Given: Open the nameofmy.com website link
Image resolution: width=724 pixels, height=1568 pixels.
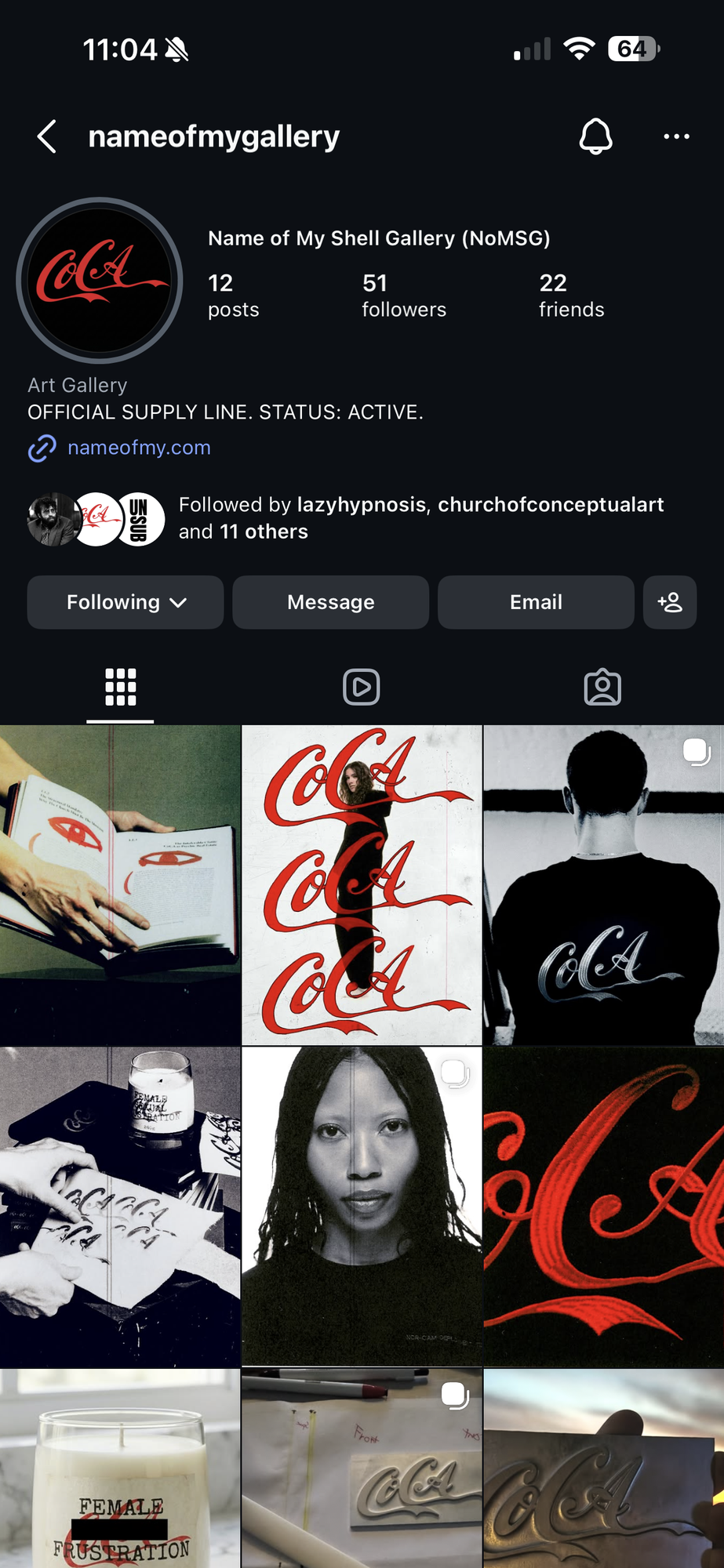Looking at the screenshot, I should pos(138,448).
